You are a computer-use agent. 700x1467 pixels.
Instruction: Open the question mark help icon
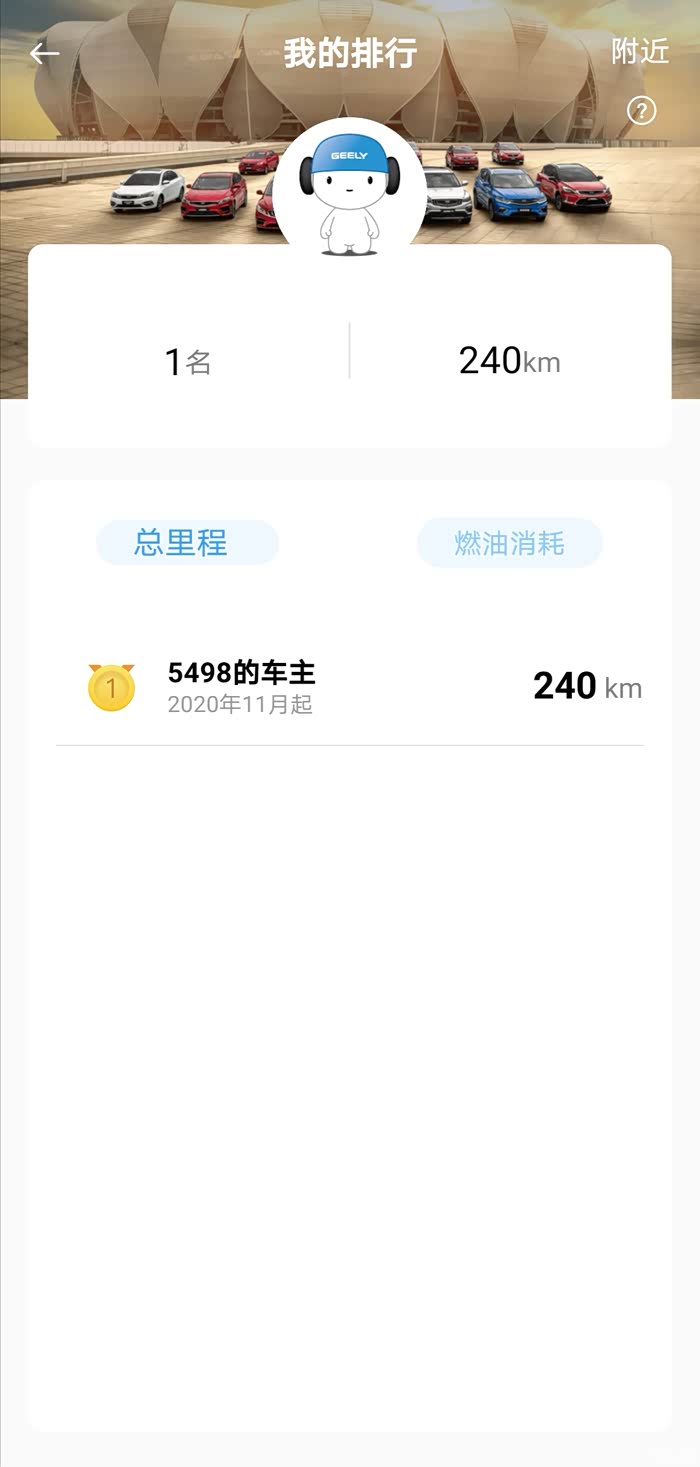pos(641,111)
